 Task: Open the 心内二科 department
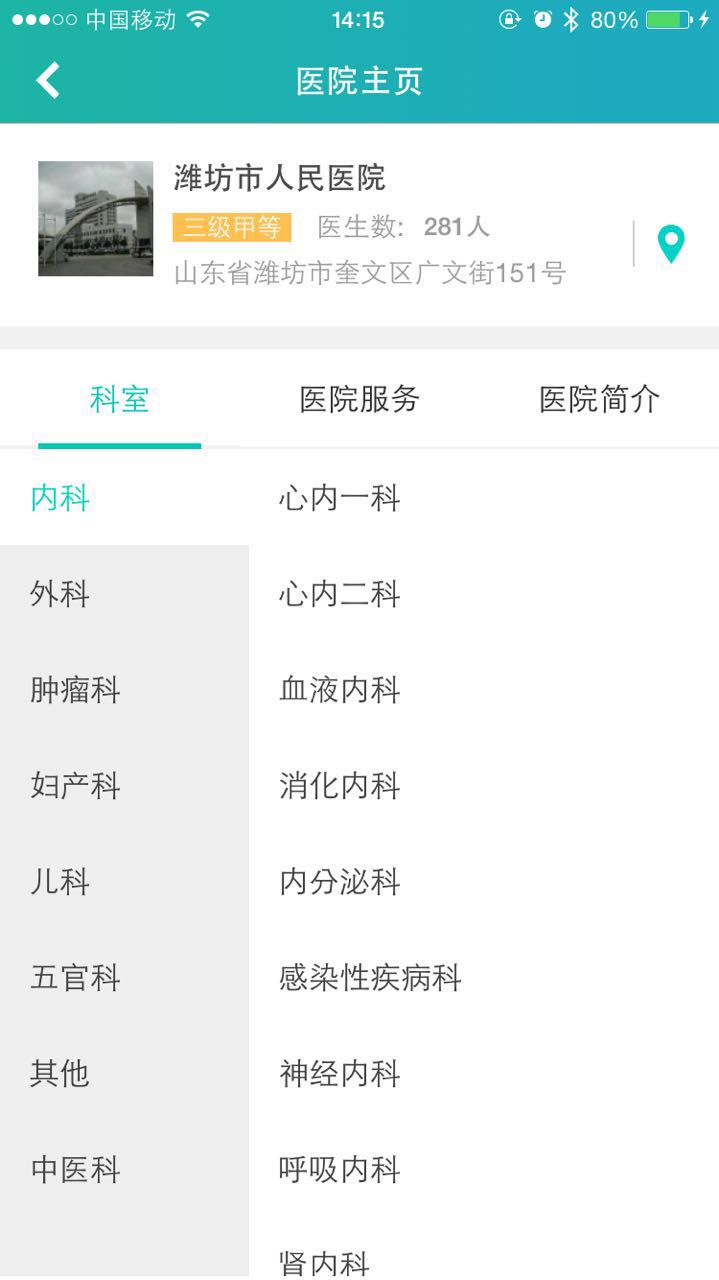340,595
